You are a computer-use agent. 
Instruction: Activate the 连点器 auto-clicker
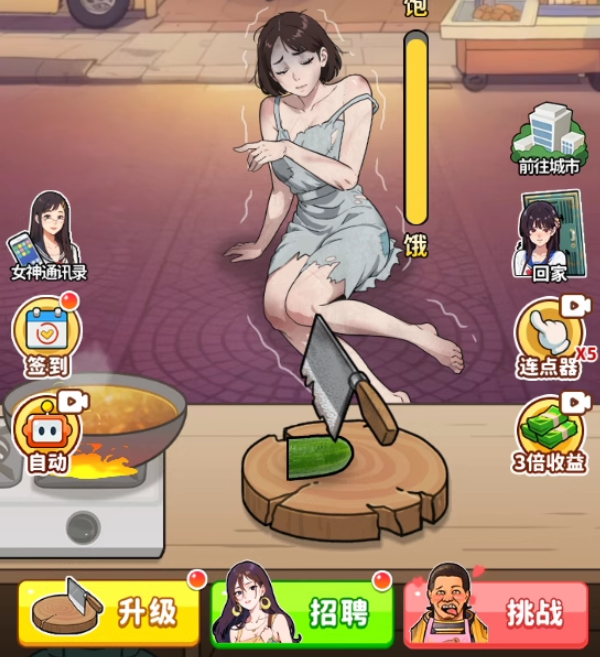(x=549, y=338)
